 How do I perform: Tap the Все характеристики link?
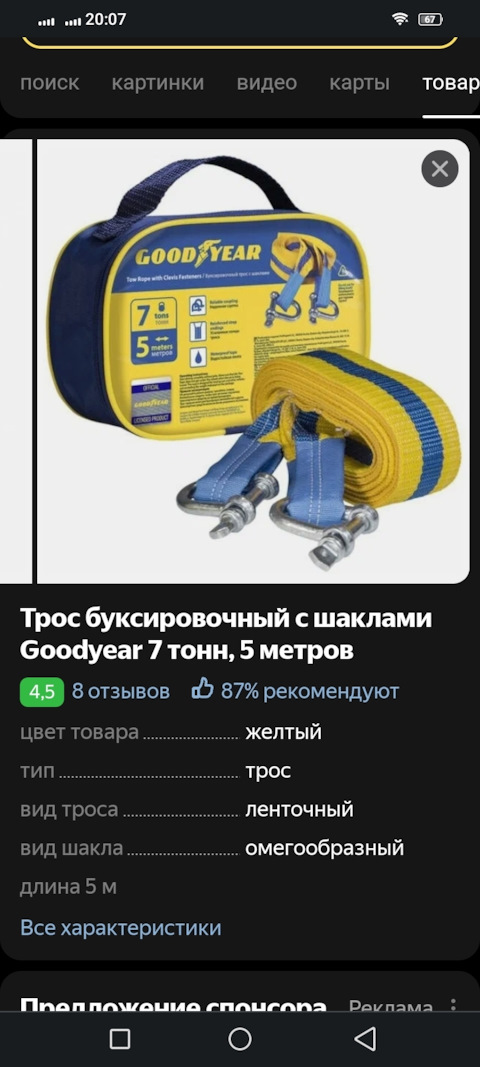click(x=121, y=928)
